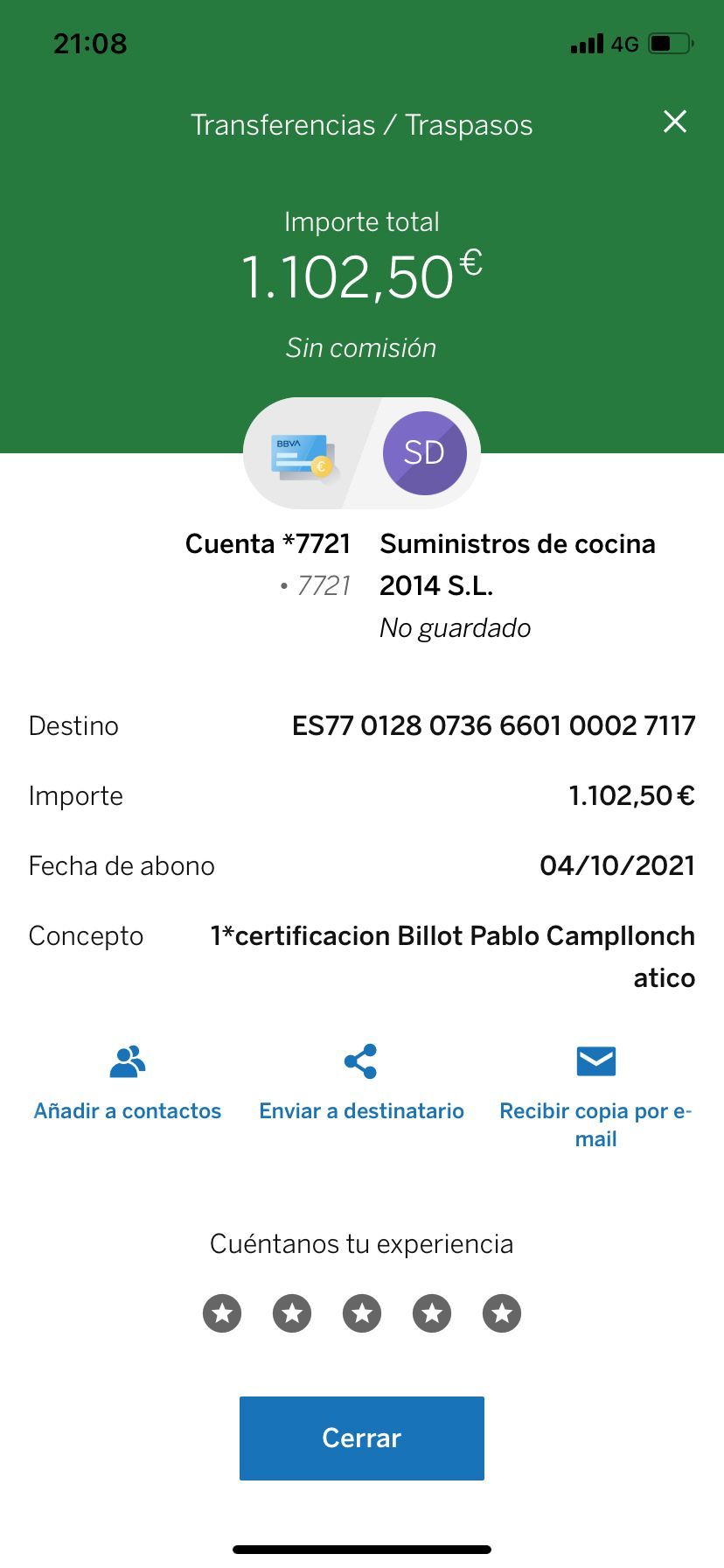Rate experience with the first star
The width and height of the screenshot is (724, 1568).
[x=222, y=1313]
